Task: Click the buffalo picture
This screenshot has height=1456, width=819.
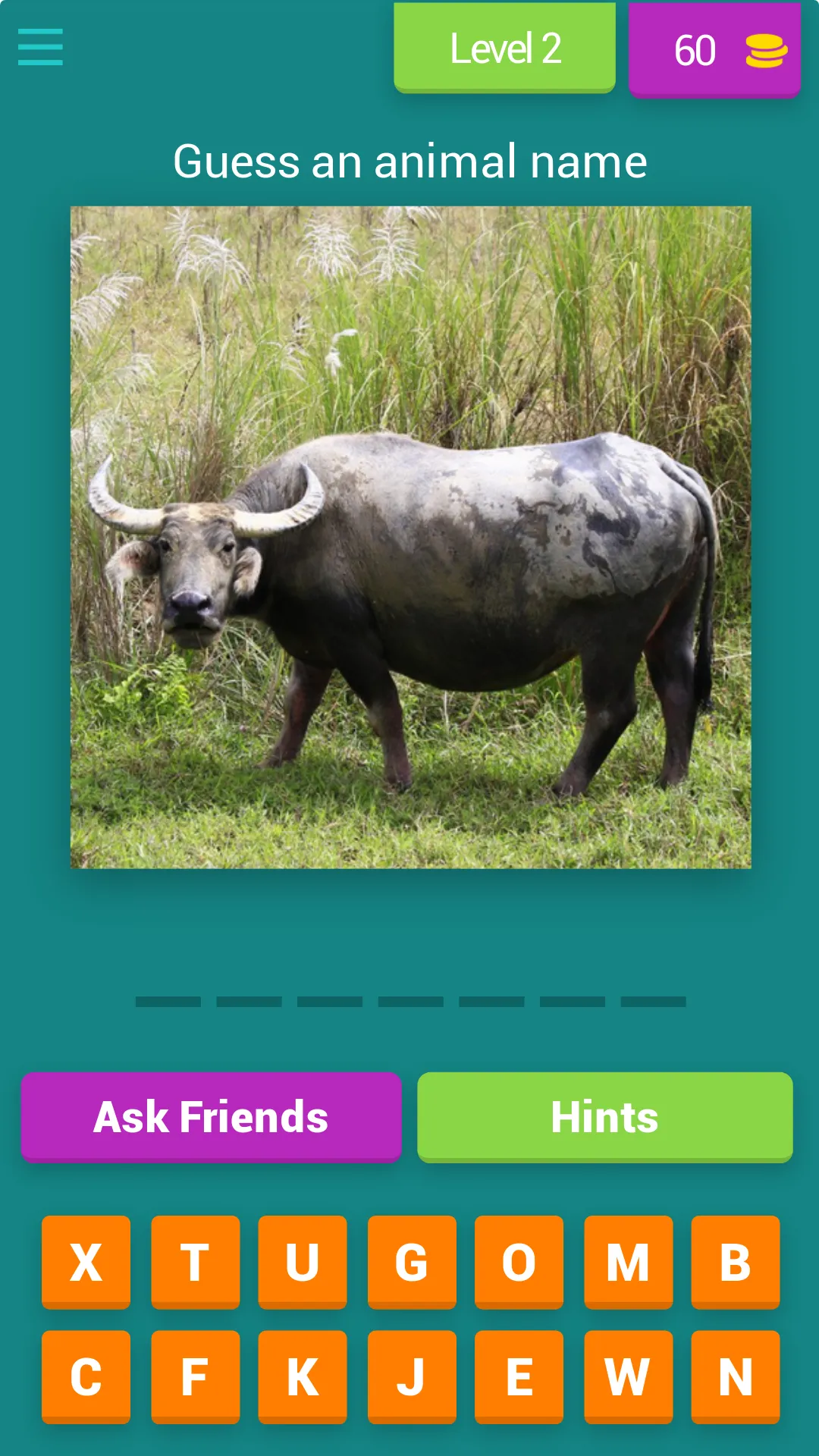Action: 409,538
